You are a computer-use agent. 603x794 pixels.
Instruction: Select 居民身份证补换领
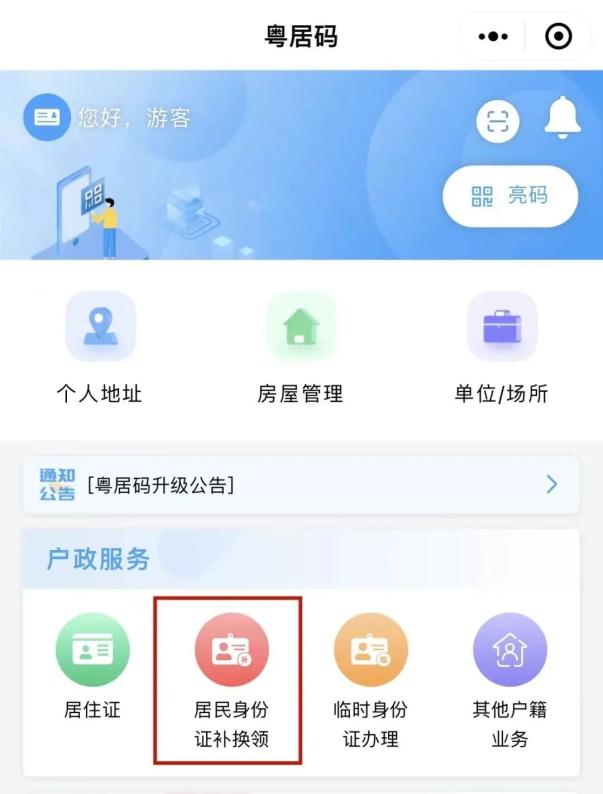pos(231,680)
